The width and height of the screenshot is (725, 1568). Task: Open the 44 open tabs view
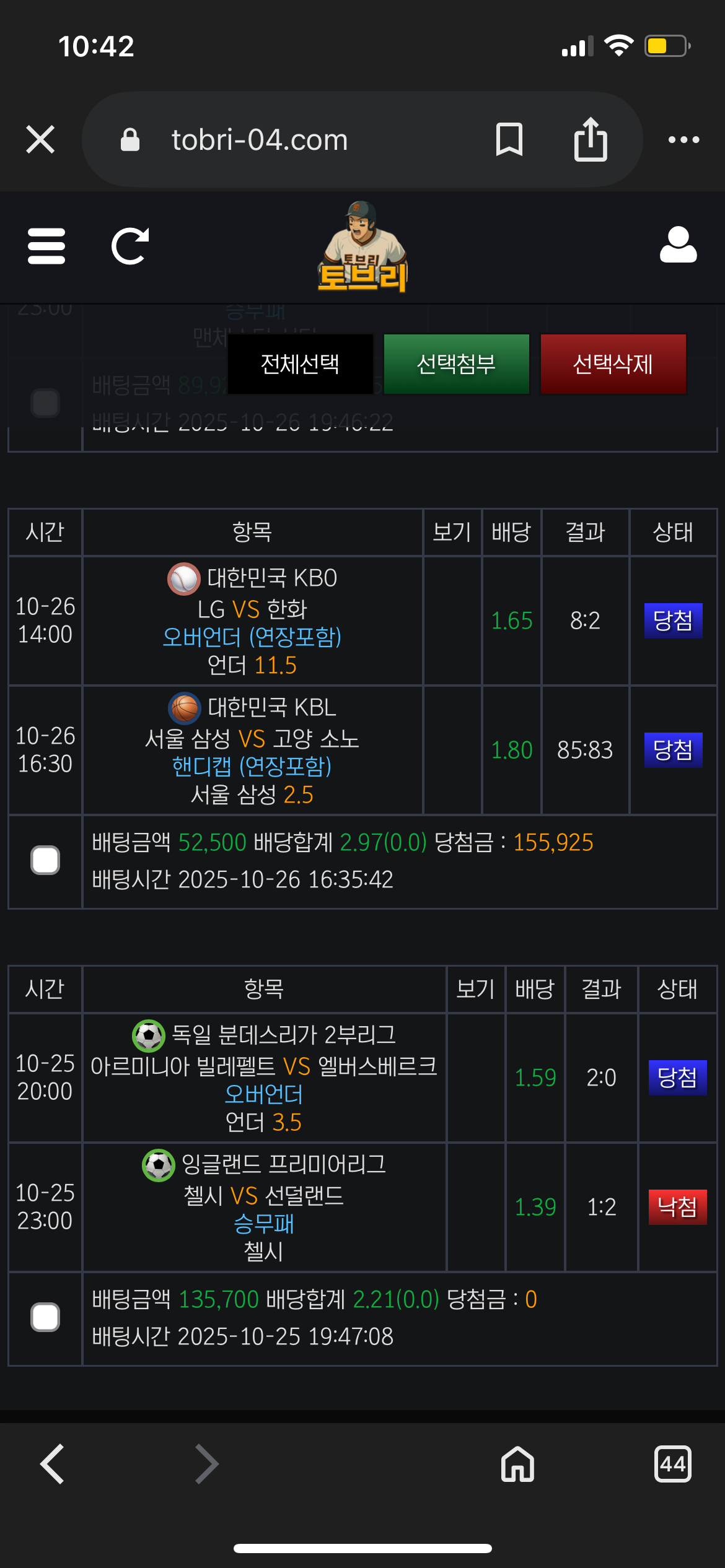pos(672,1464)
